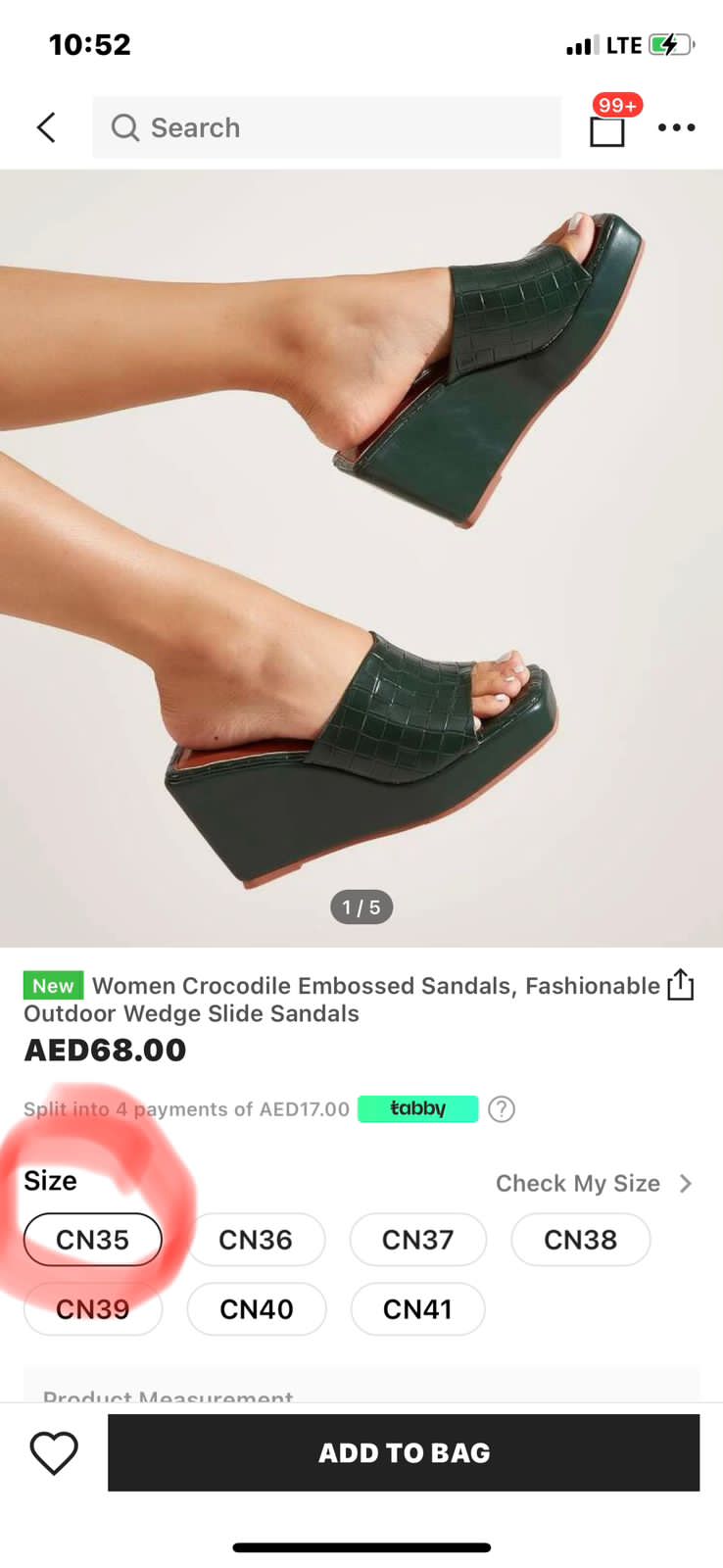Go back using the top arrow

click(x=46, y=127)
